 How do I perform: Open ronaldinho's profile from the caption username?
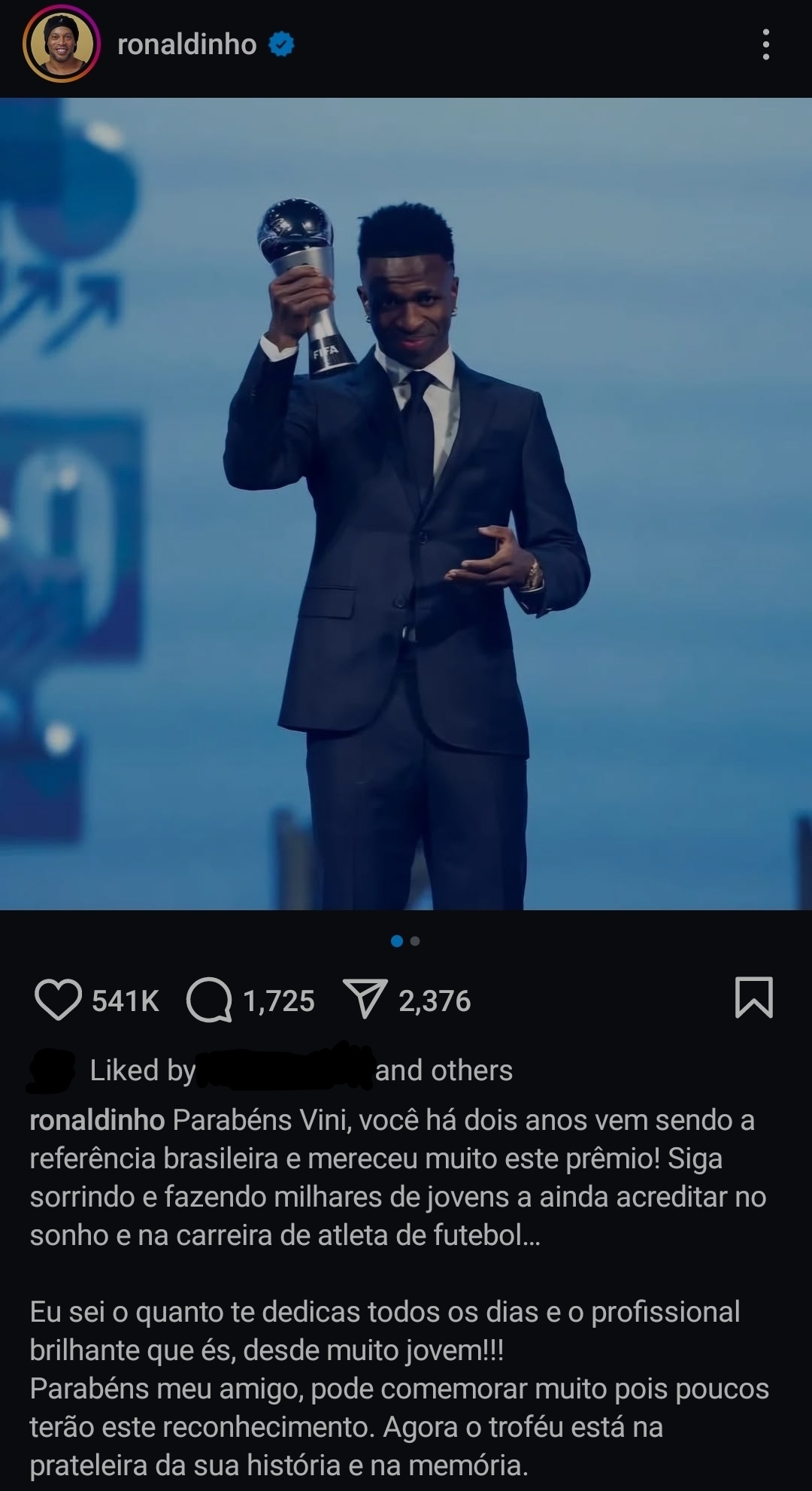[97, 1120]
